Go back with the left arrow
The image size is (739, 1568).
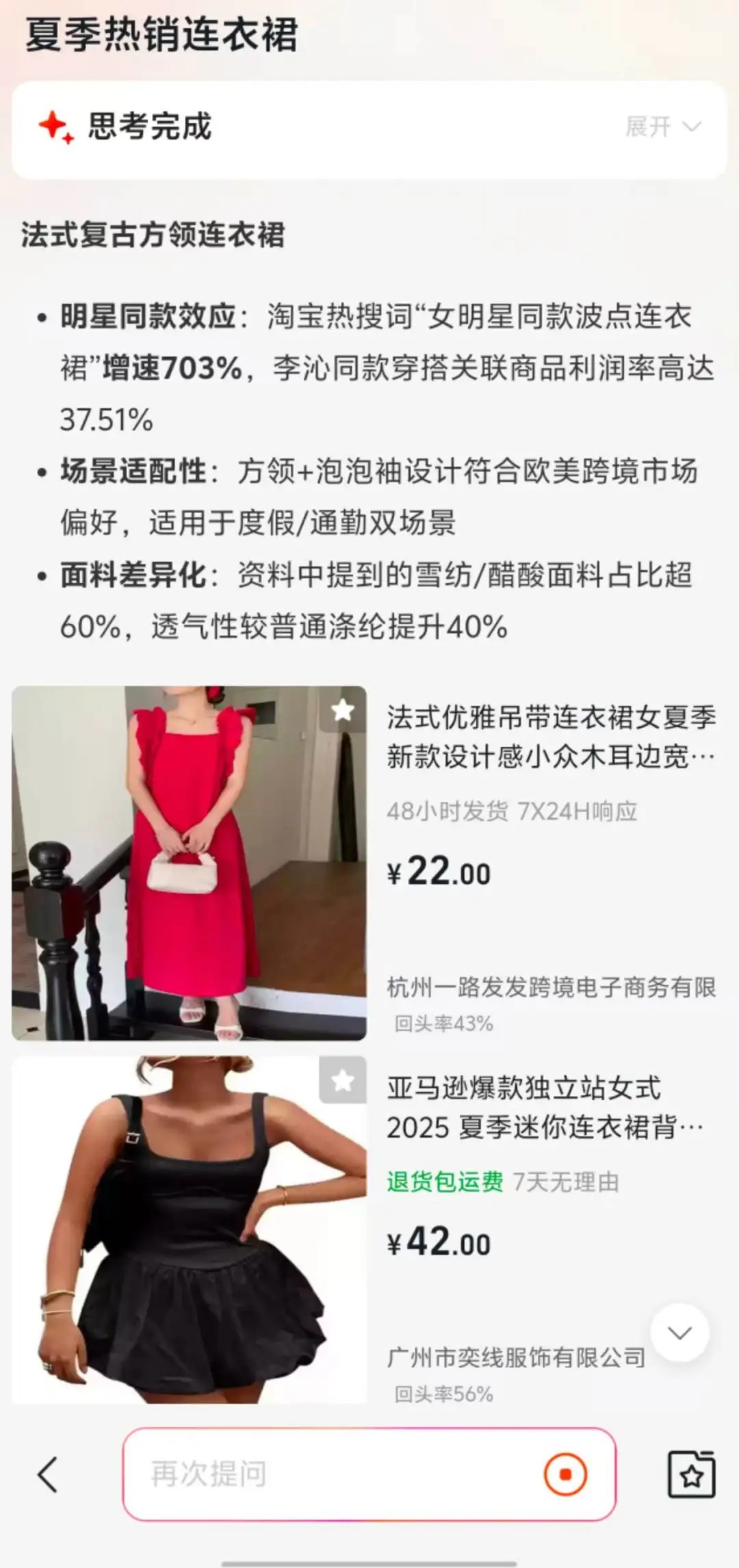[47, 1474]
